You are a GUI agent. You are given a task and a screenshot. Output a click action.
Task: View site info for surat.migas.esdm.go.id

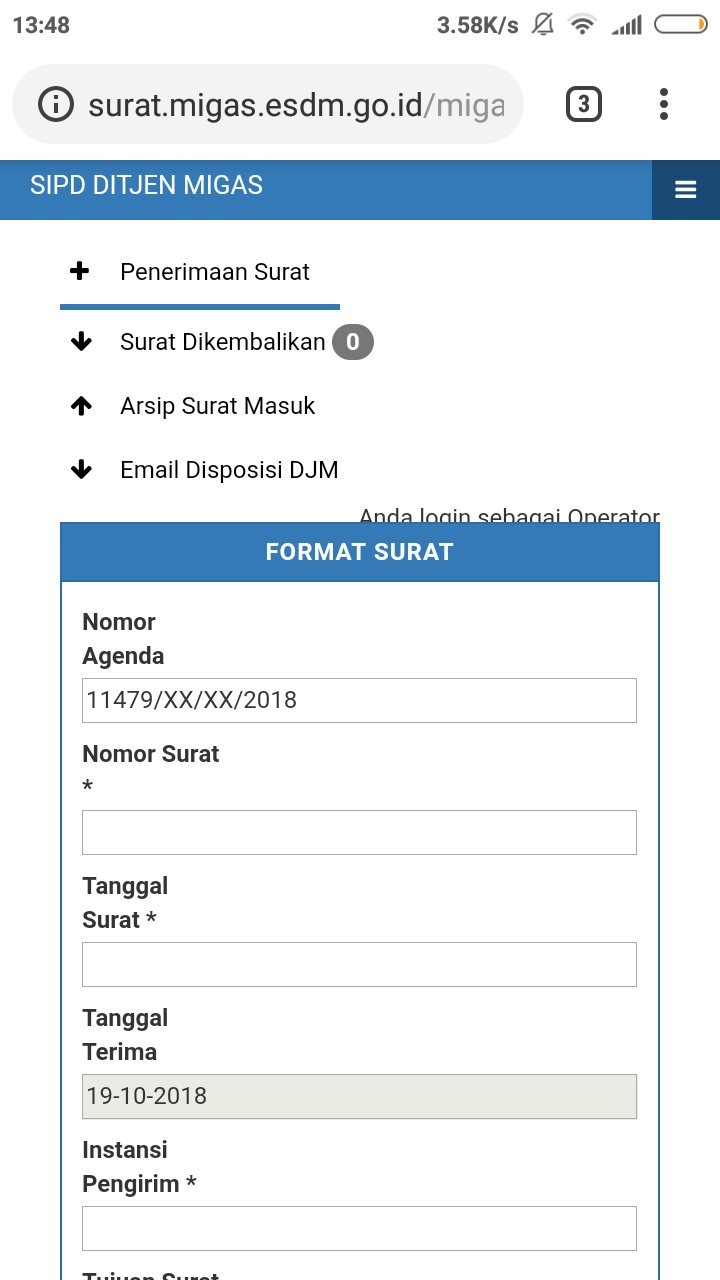coord(56,105)
